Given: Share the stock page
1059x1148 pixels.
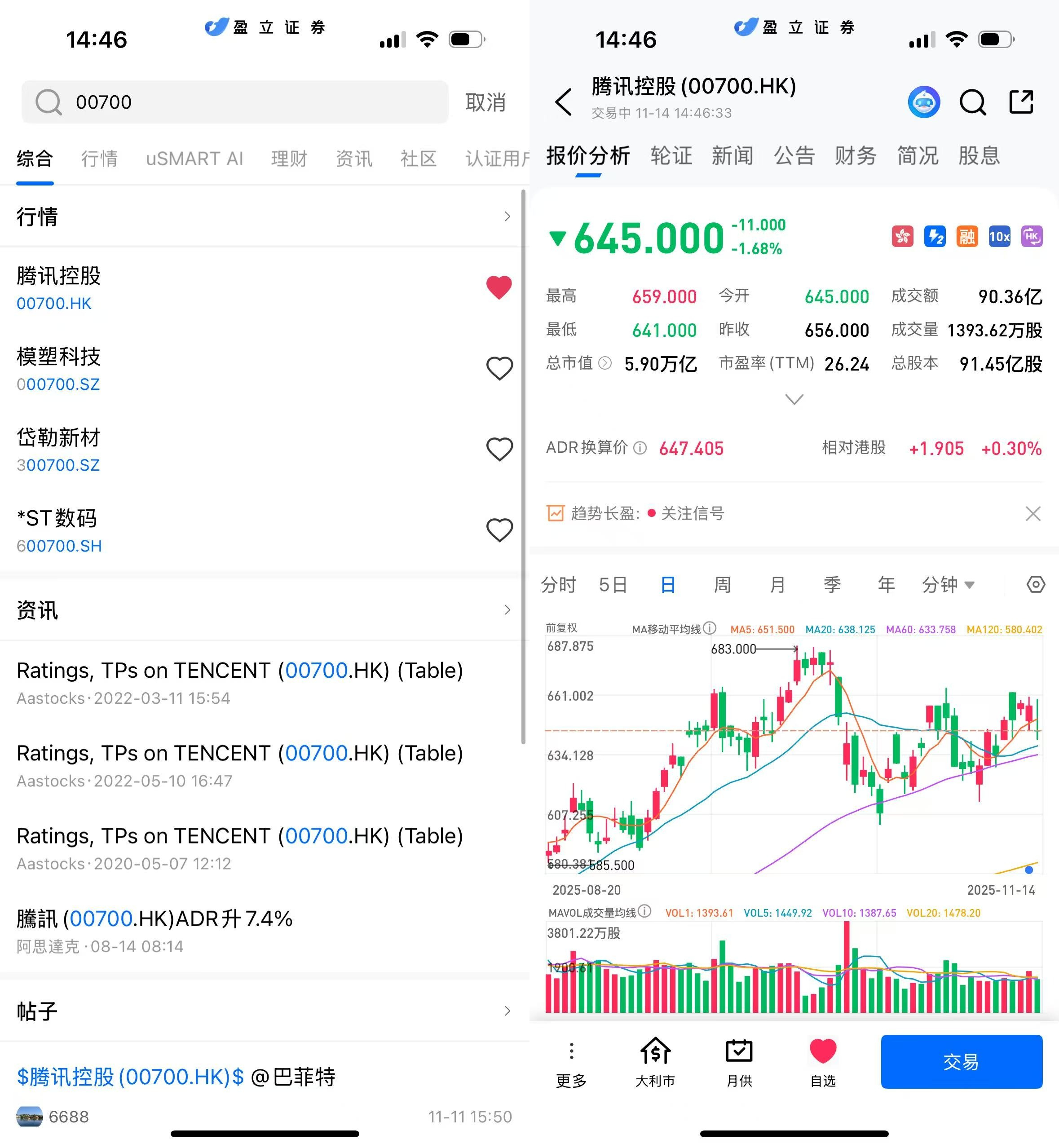Looking at the screenshot, I should click(1021, 102).
